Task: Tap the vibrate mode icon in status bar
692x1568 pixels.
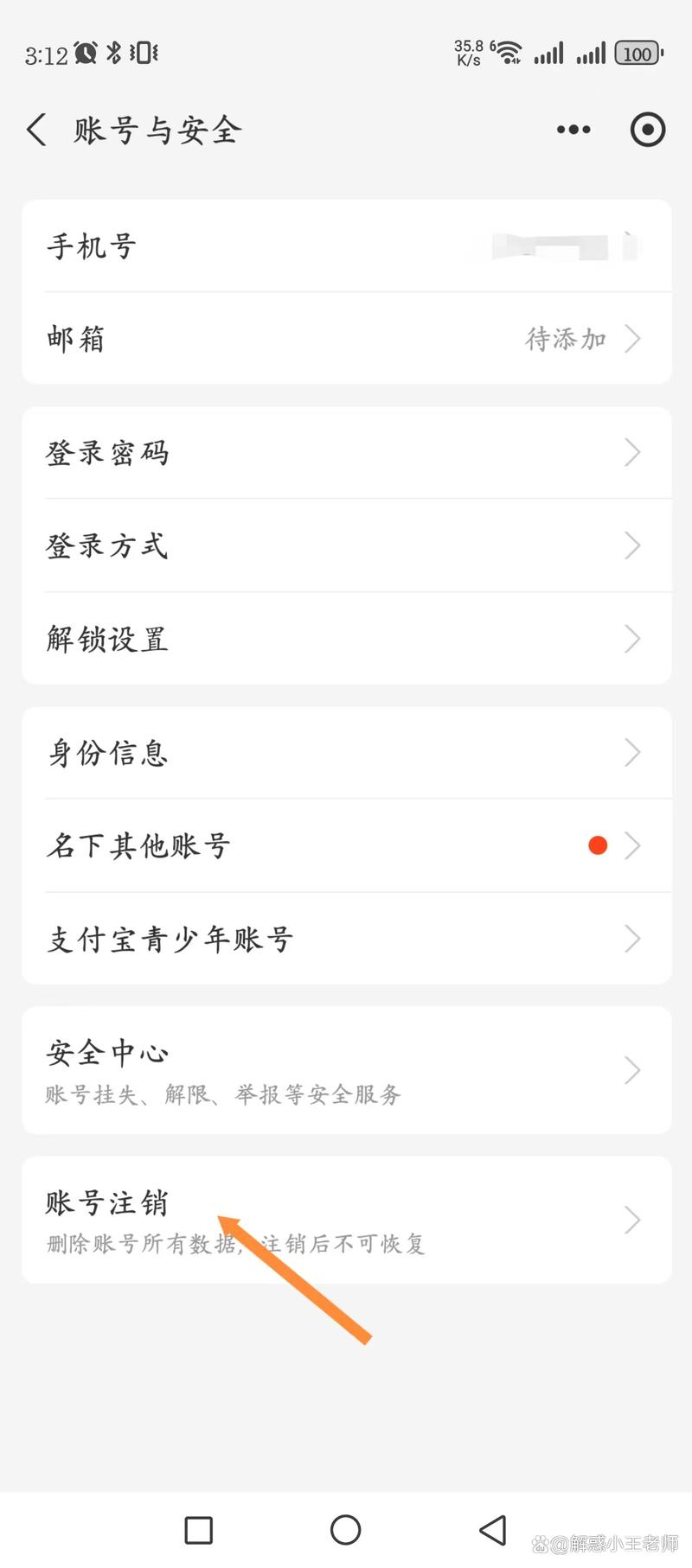Action: point(143,53)
